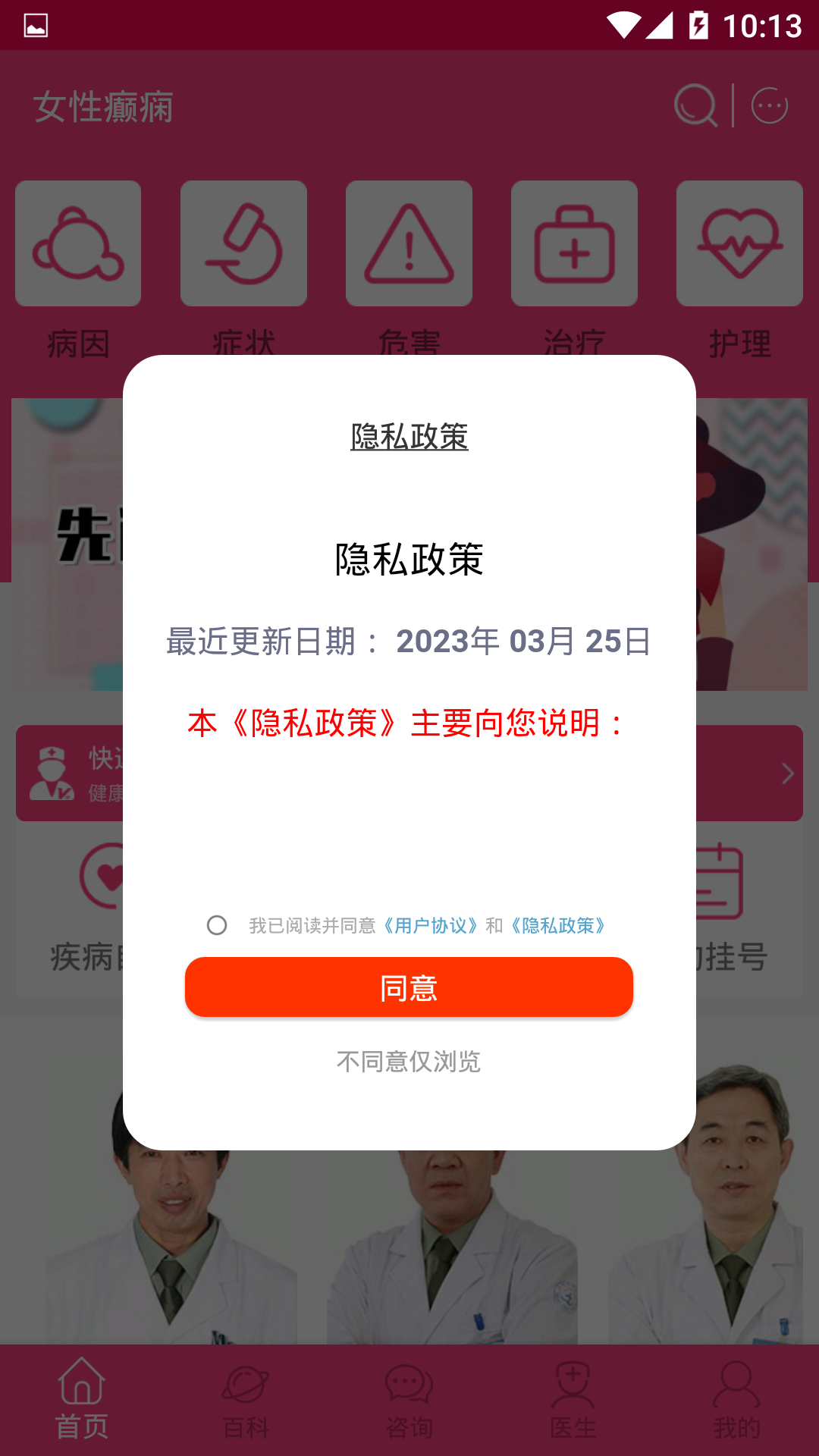Expand the 快速 banner via right chevron
The width and height of the screenshot is (819, 1456).
click(x=786, y=773)
